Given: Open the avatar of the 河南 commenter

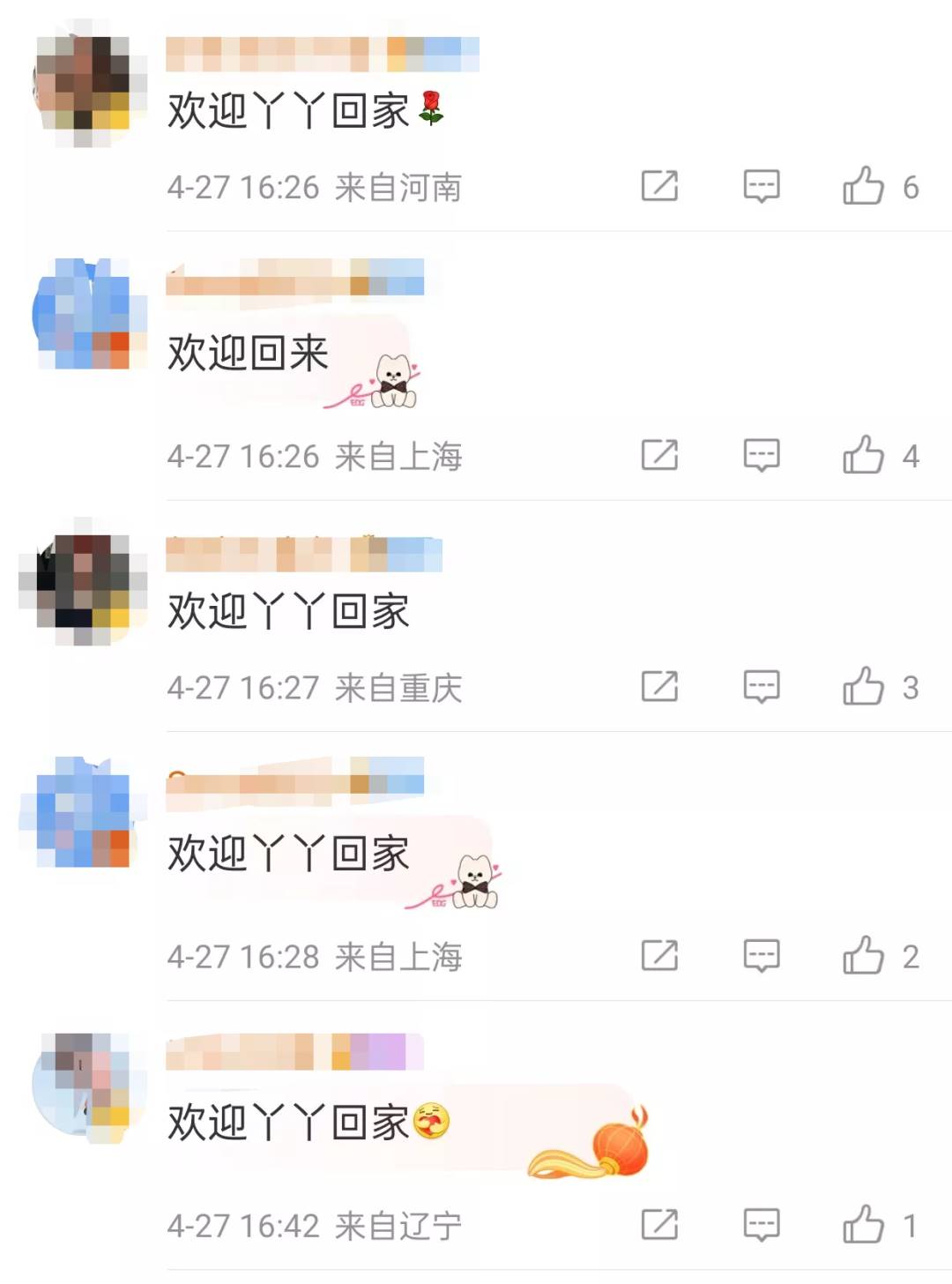Looking at the screenshot, I should (x=84, y=84).
